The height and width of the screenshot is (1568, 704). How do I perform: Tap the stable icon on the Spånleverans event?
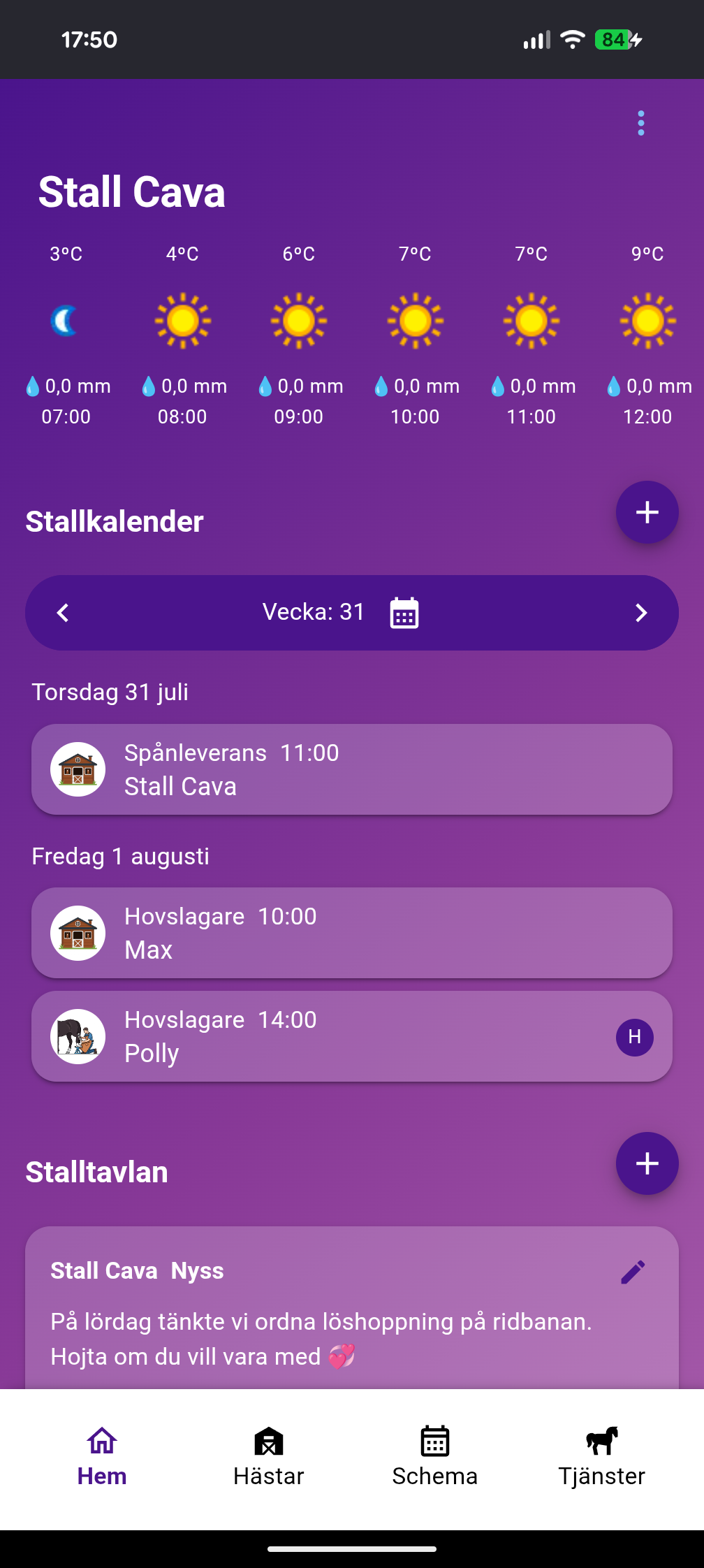click(x=78, y=769)
